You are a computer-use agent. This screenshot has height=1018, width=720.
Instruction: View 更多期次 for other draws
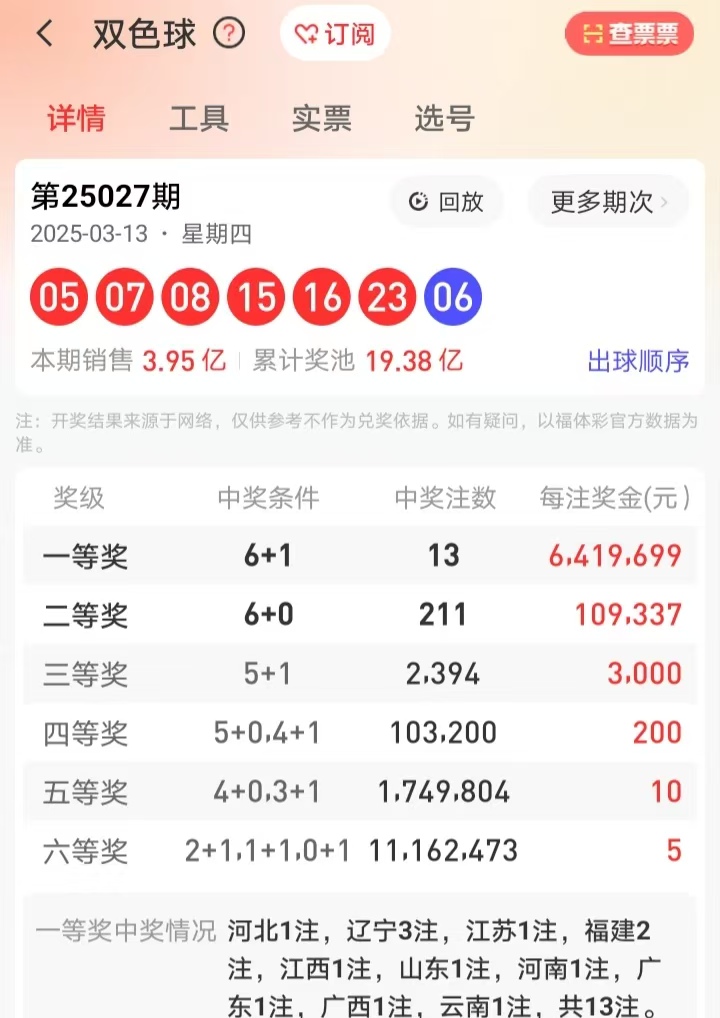pos(608,202)
